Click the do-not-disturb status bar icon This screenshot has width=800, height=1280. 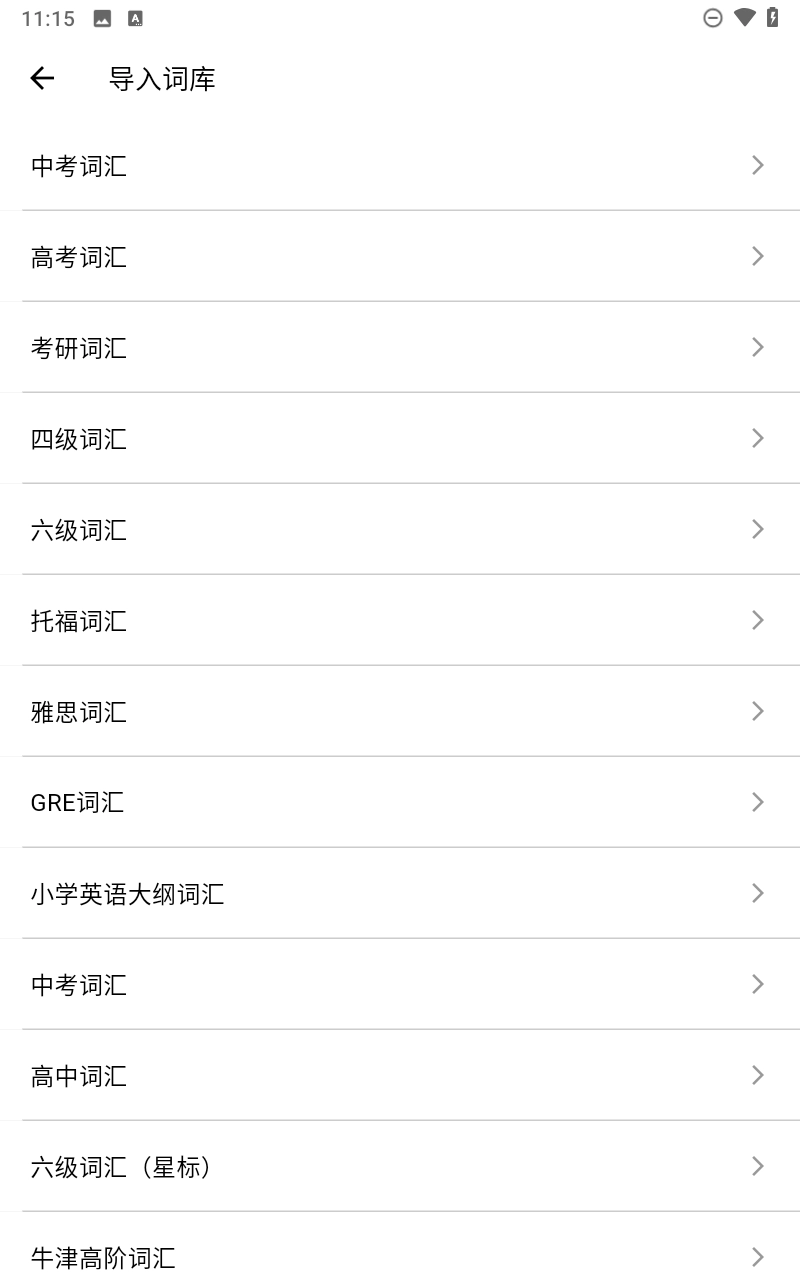pos(712,17)
